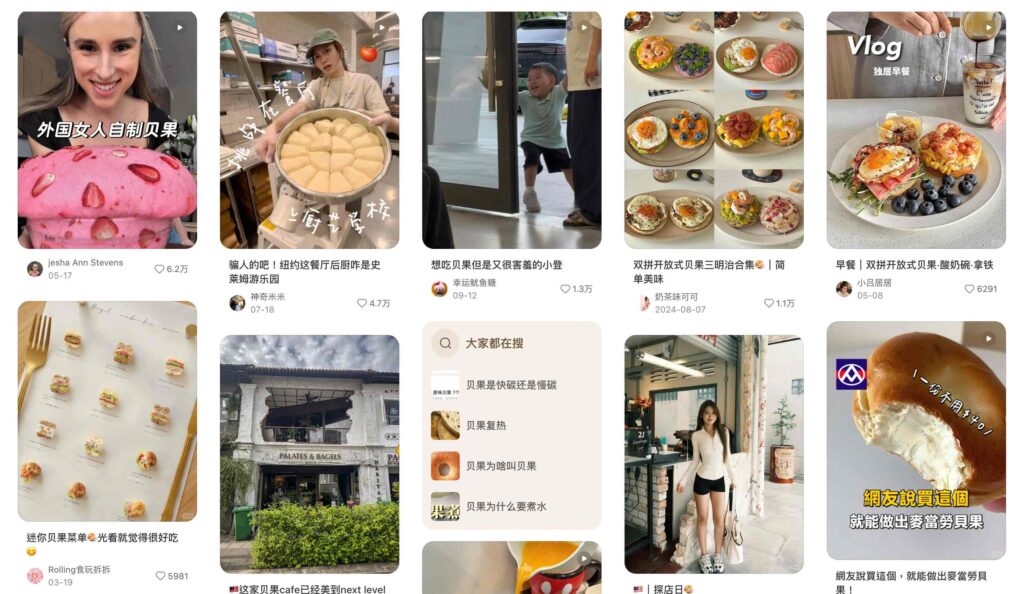
Task: Open the Vlog breakfast post by 小吕居居
Action: coord(915,130)
